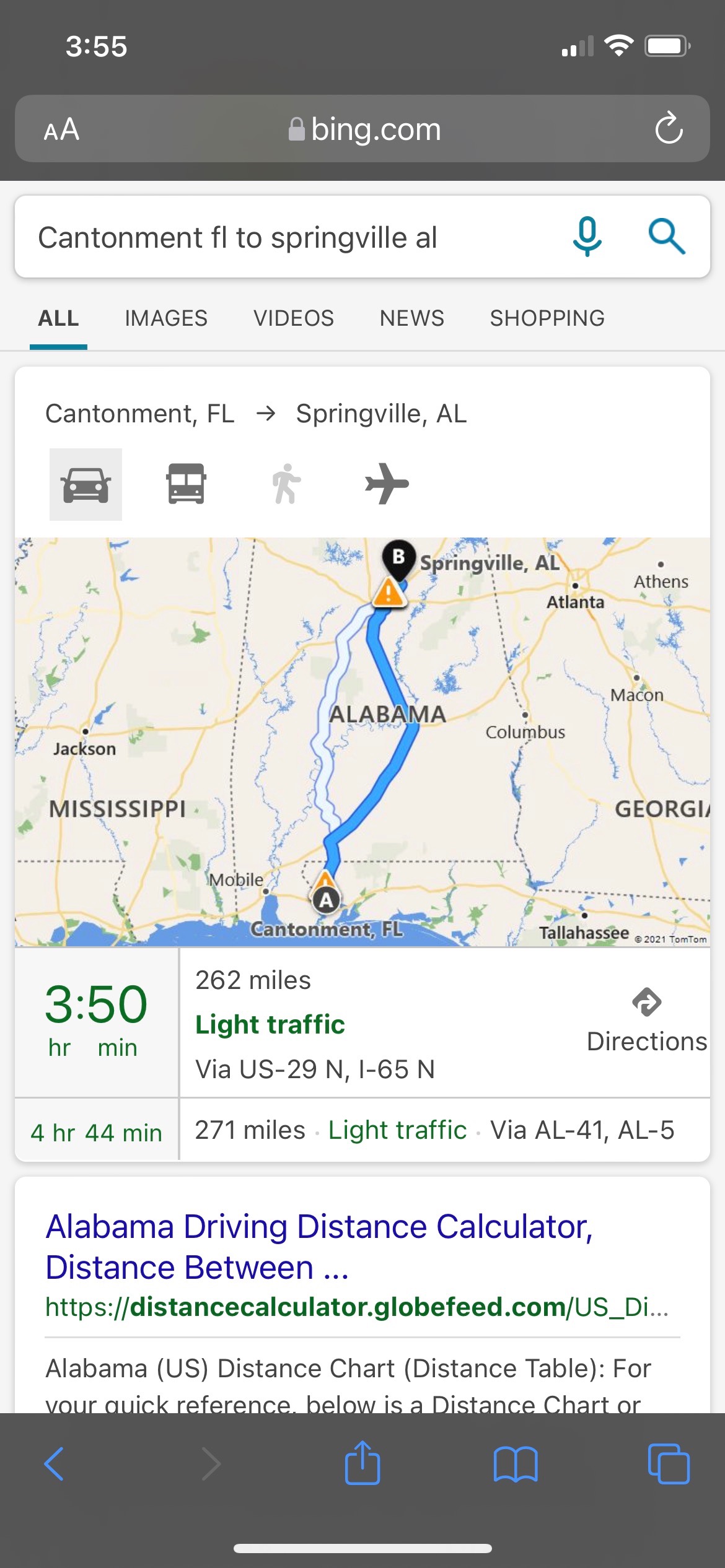Go back to the previous page
This screenshot has height=1568, width=725.
(x=54, y=1464)
